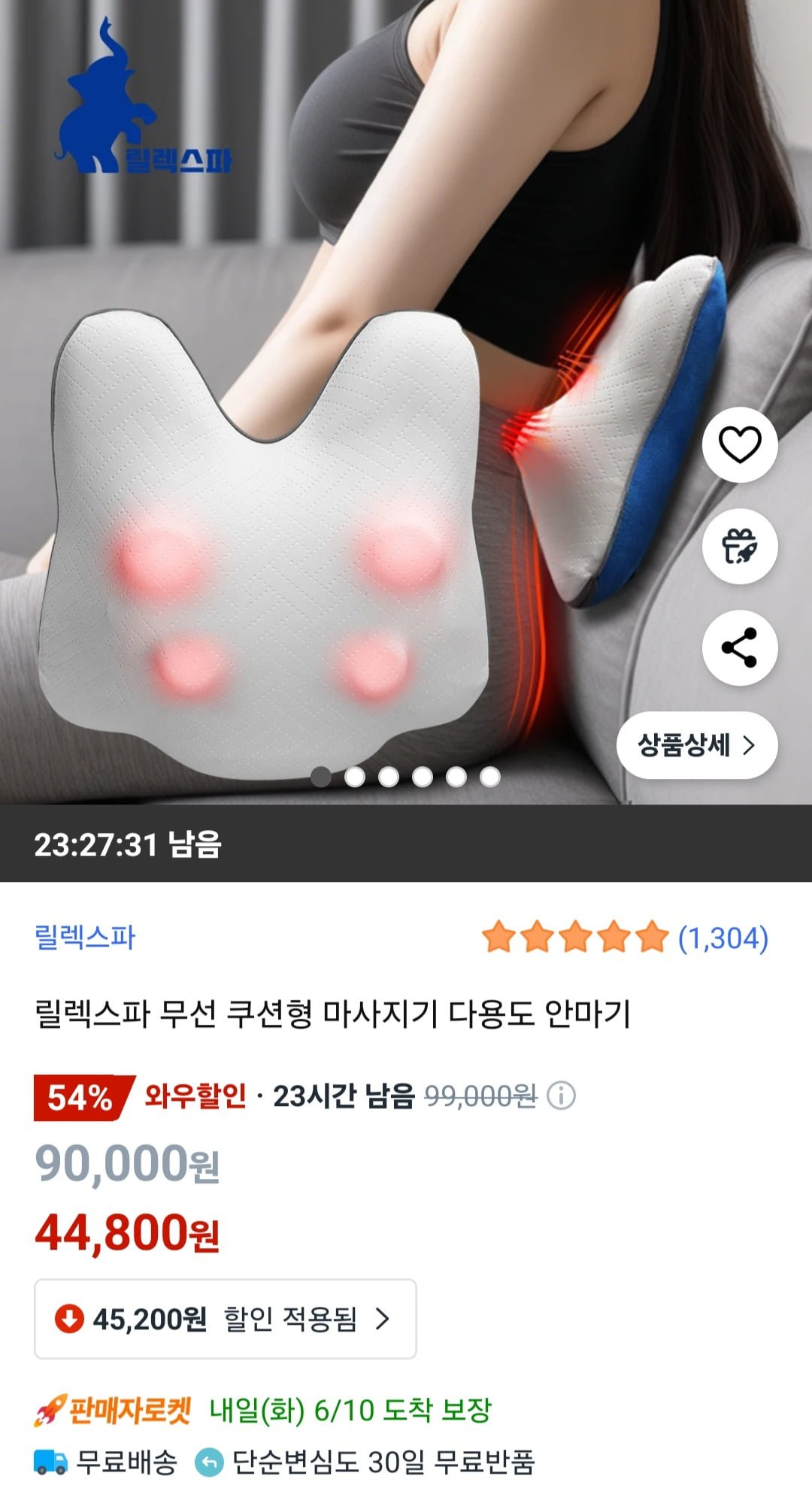The image size is (812, 1494).
Task: Tap the gift box icon
Action: pos(740,547)
